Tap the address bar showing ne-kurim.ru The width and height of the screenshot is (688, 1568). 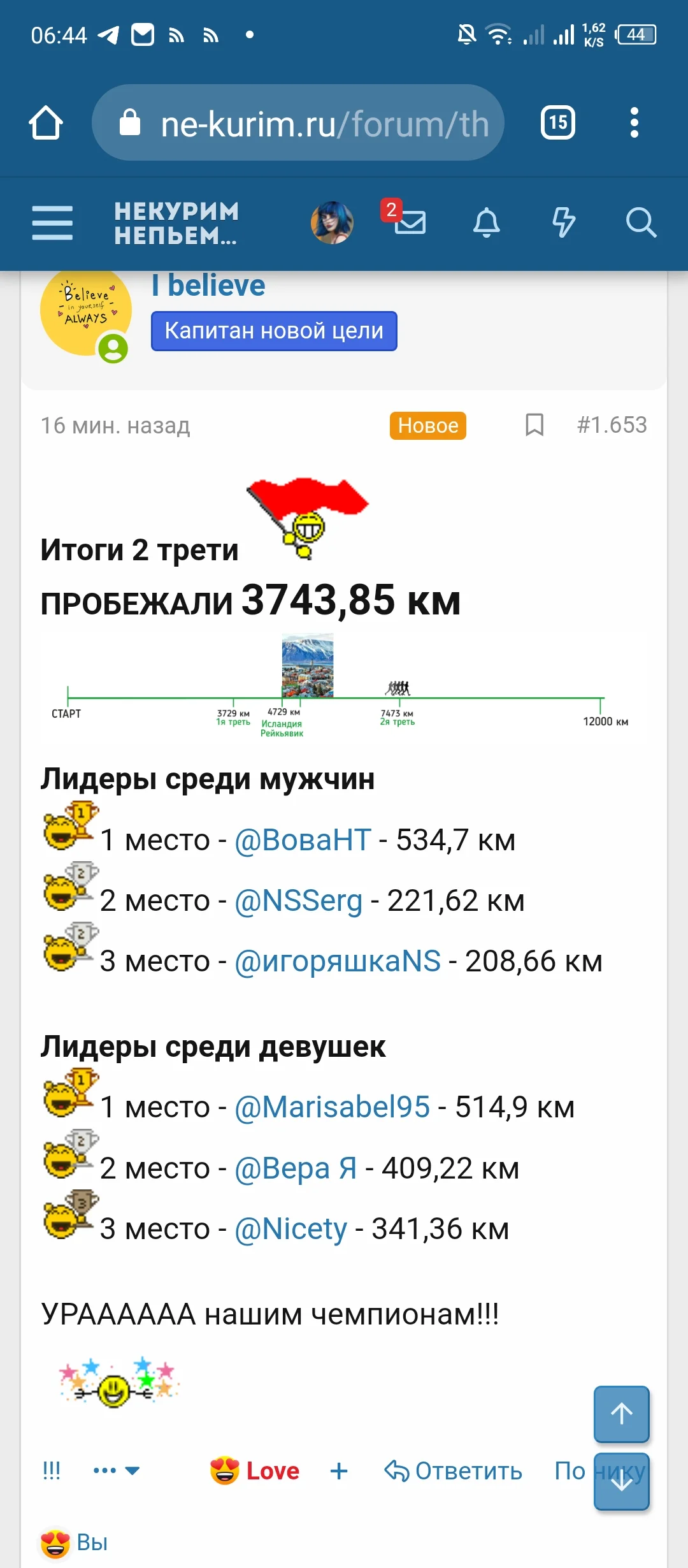pos(299,122)
